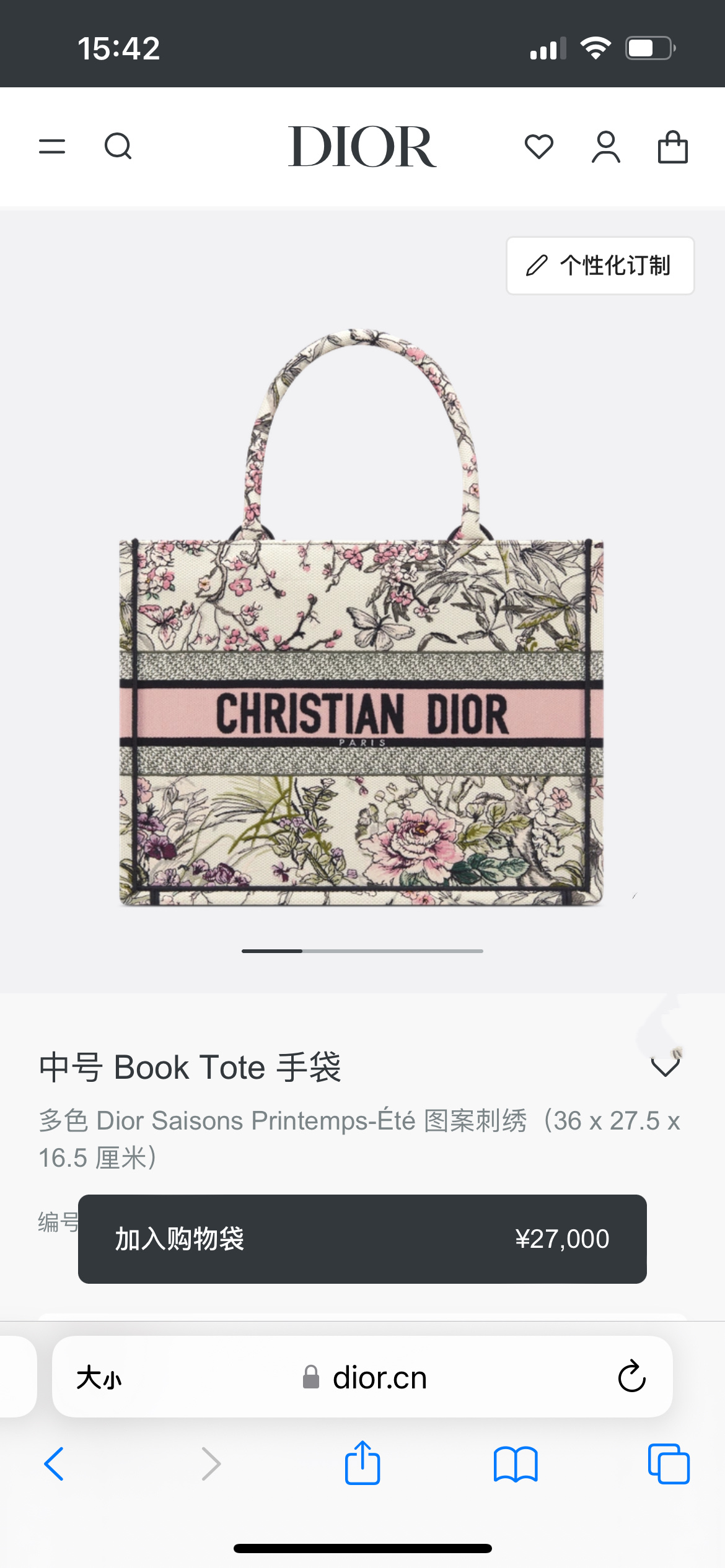Open the hamburger menu

click(52, 147)
